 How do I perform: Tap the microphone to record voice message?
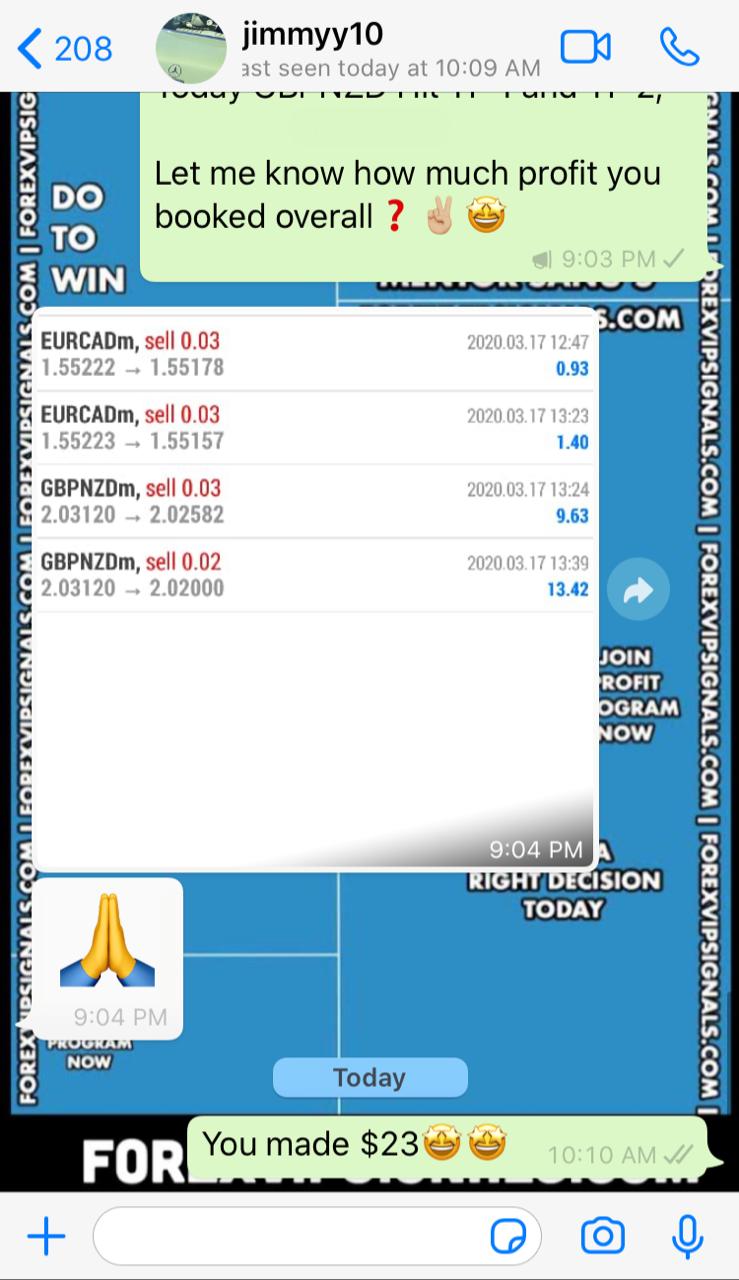(x=687, y=1237)
